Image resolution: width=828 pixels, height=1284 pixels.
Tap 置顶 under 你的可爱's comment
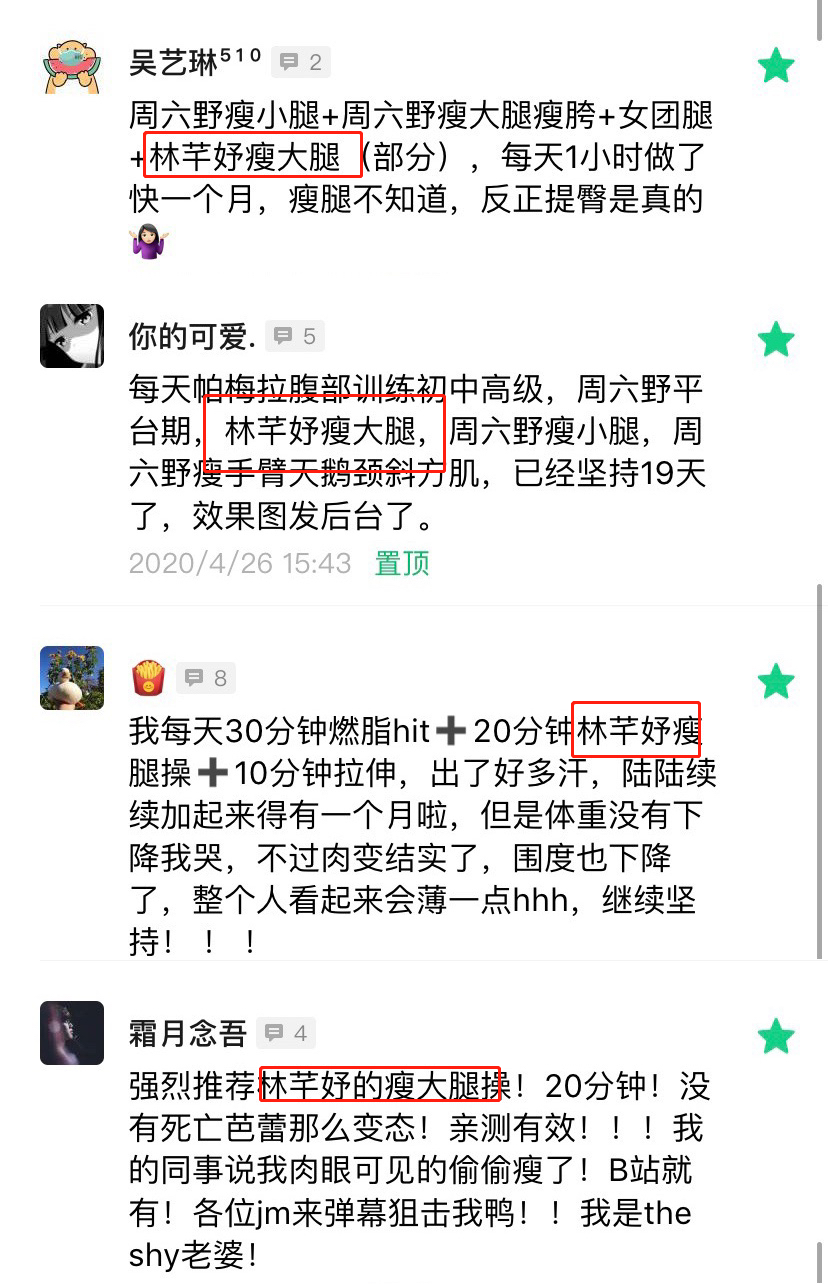pos(402,563)
